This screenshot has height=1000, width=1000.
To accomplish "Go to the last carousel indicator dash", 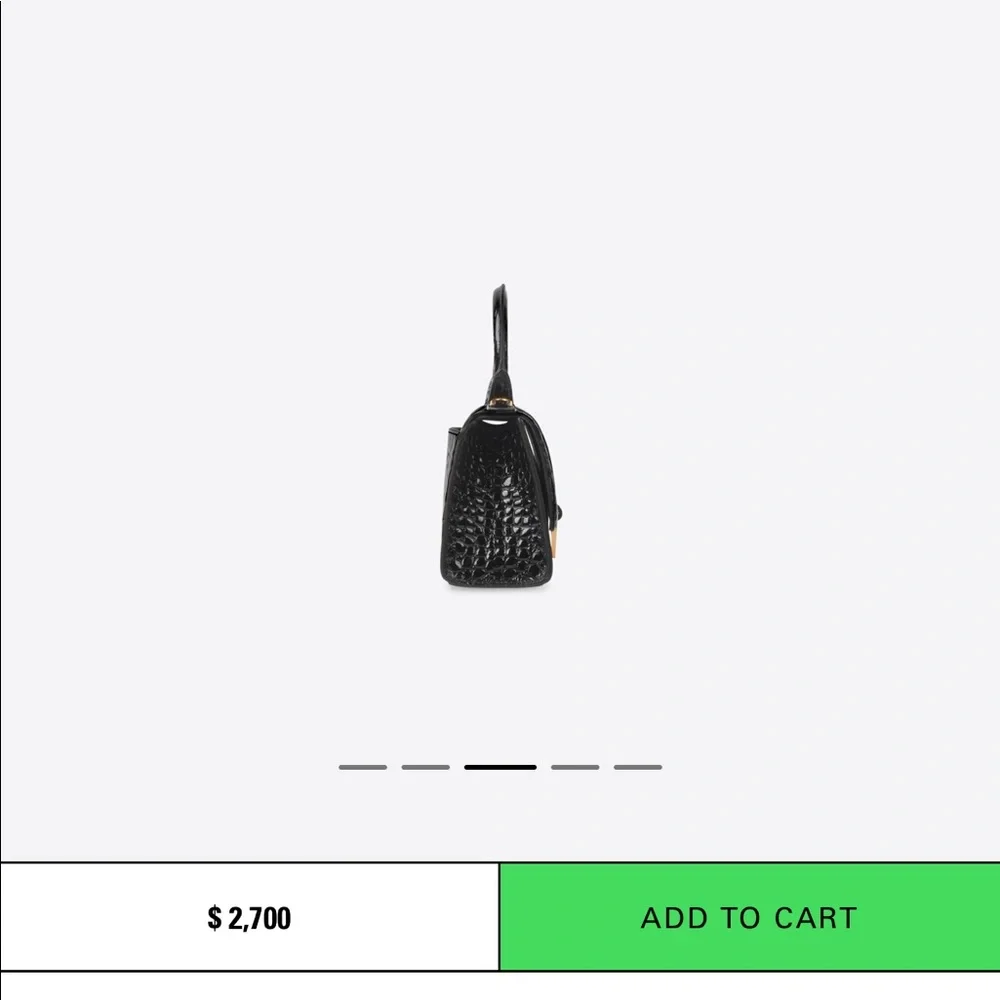I will 638,767.
